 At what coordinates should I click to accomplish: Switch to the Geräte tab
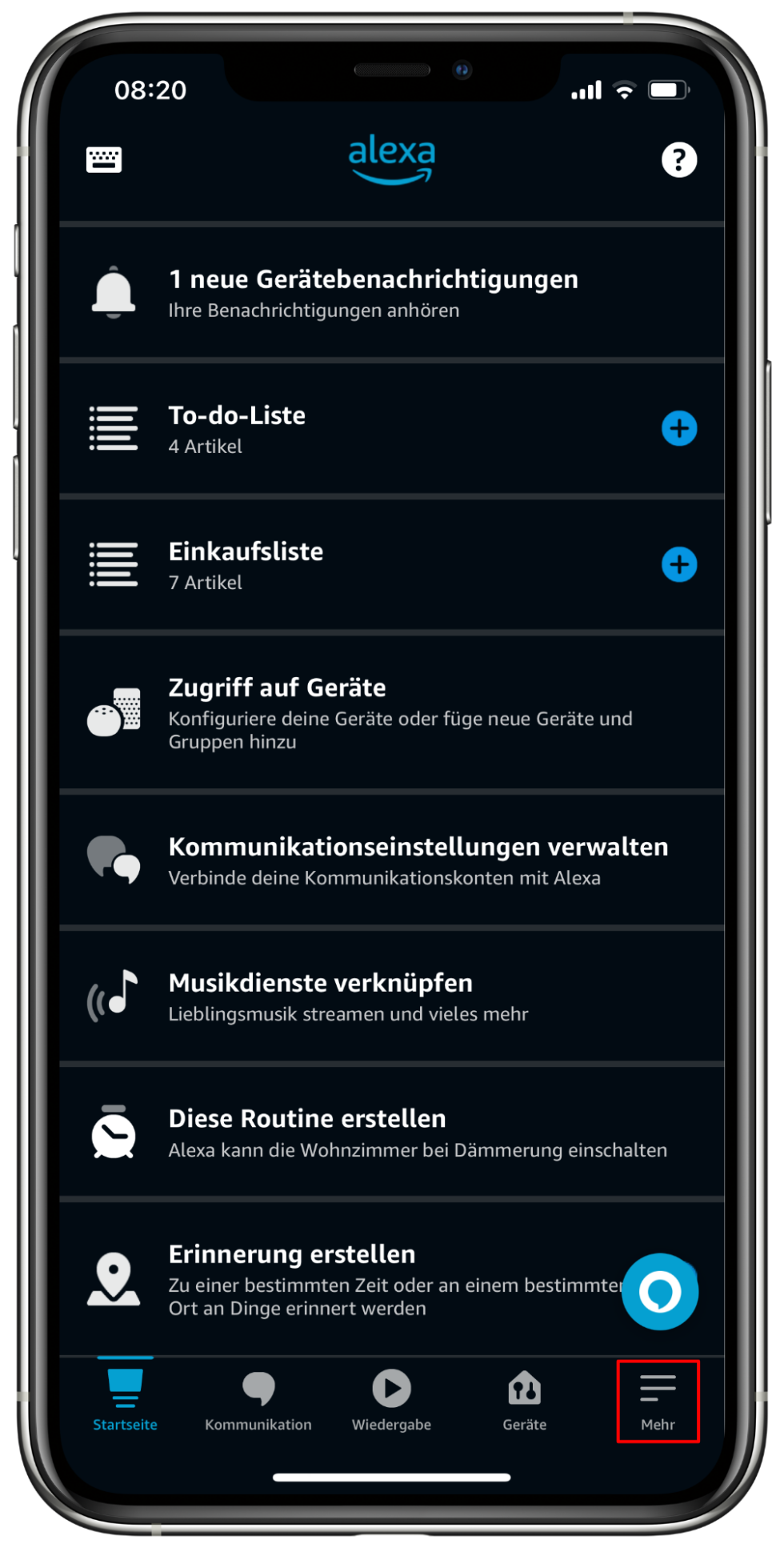tap(524, 1401)
